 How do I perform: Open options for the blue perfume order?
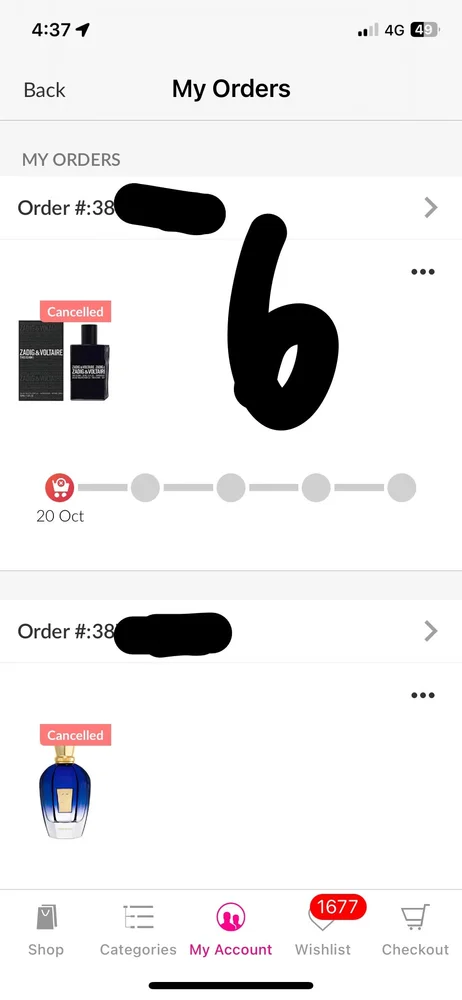422,695
